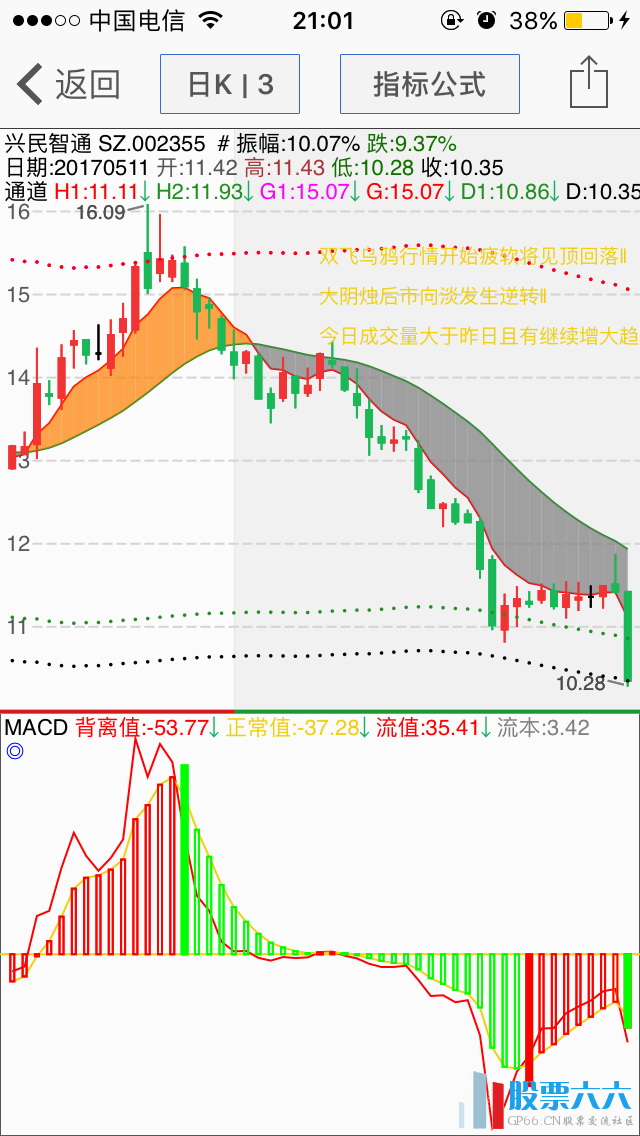This screenshot has height=1136, width=640.
Task: Open 指标公式 indicator formulas
Action: pos(429,84)
